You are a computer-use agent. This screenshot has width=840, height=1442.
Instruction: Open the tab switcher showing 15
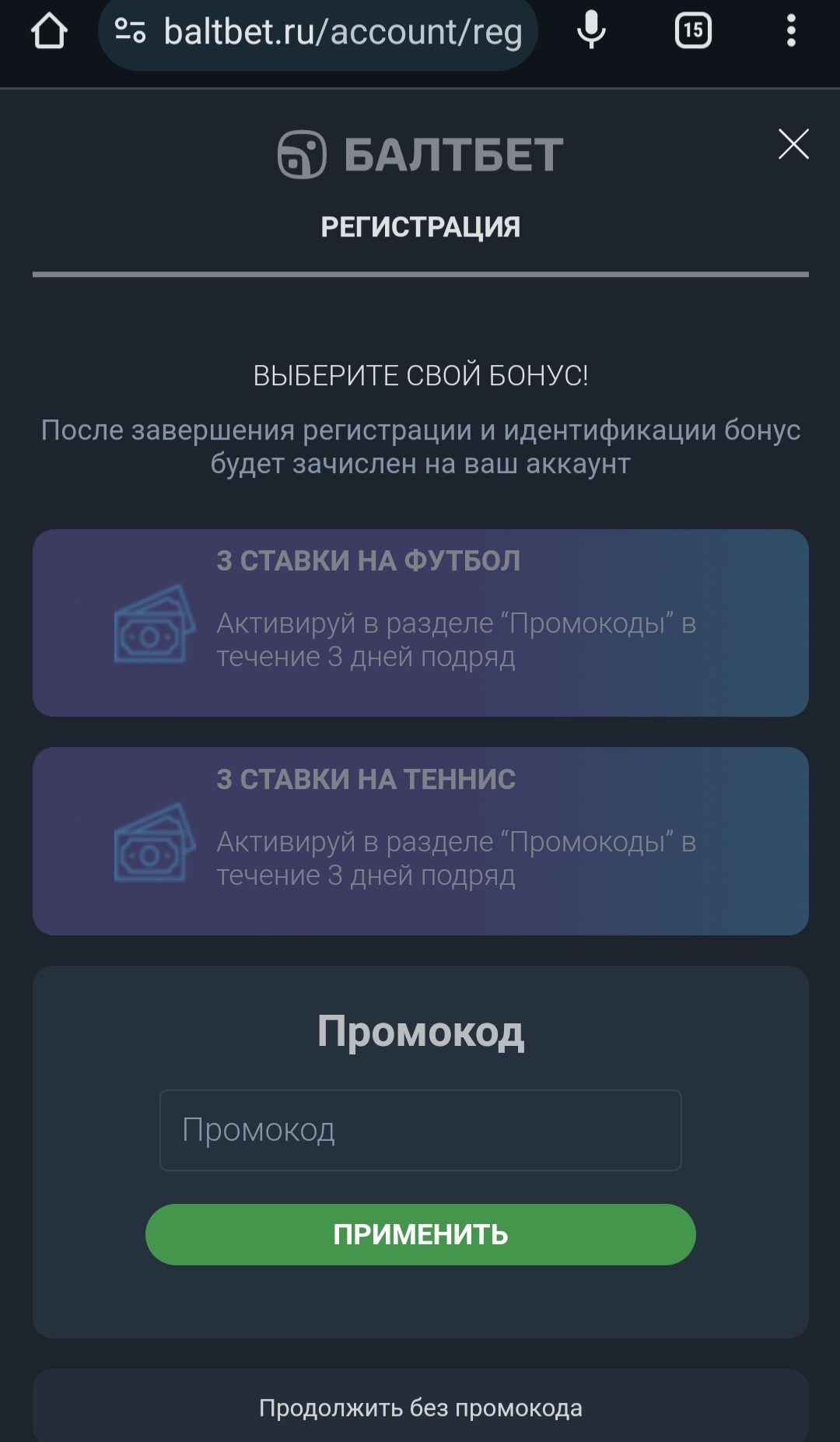[x=693, y=31]
